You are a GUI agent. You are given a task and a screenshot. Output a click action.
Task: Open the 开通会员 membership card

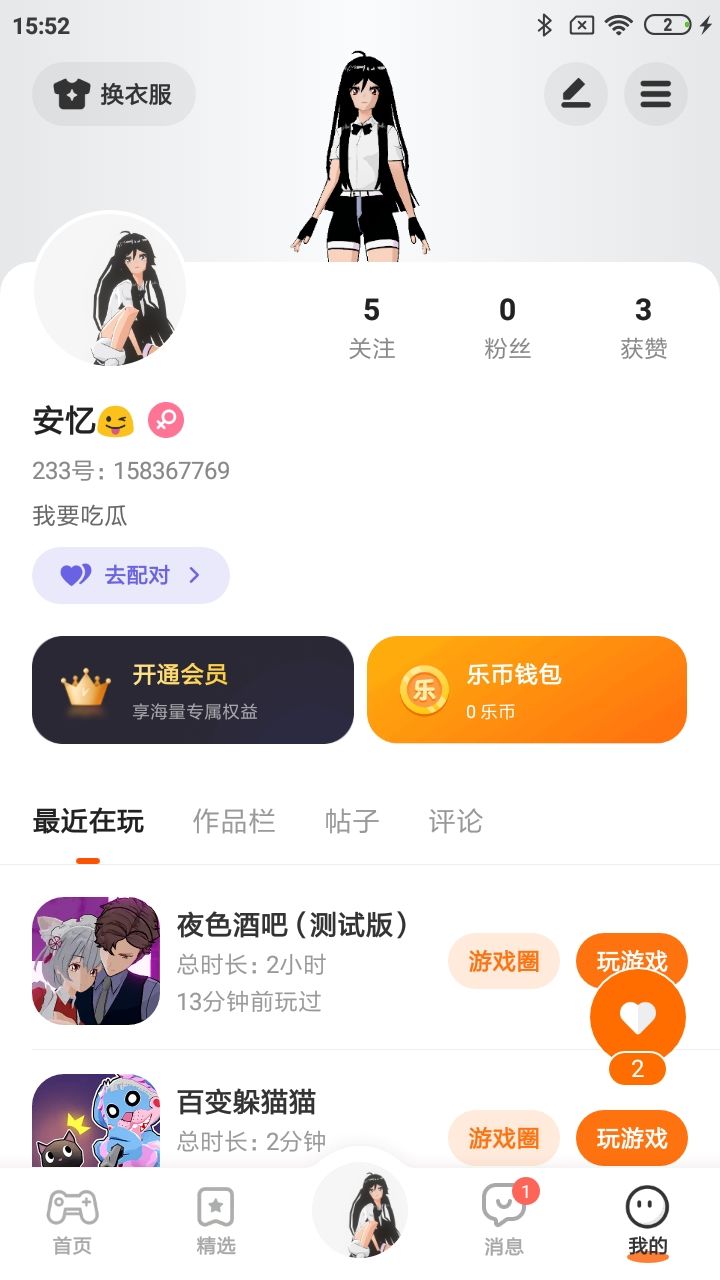[193, 690]
